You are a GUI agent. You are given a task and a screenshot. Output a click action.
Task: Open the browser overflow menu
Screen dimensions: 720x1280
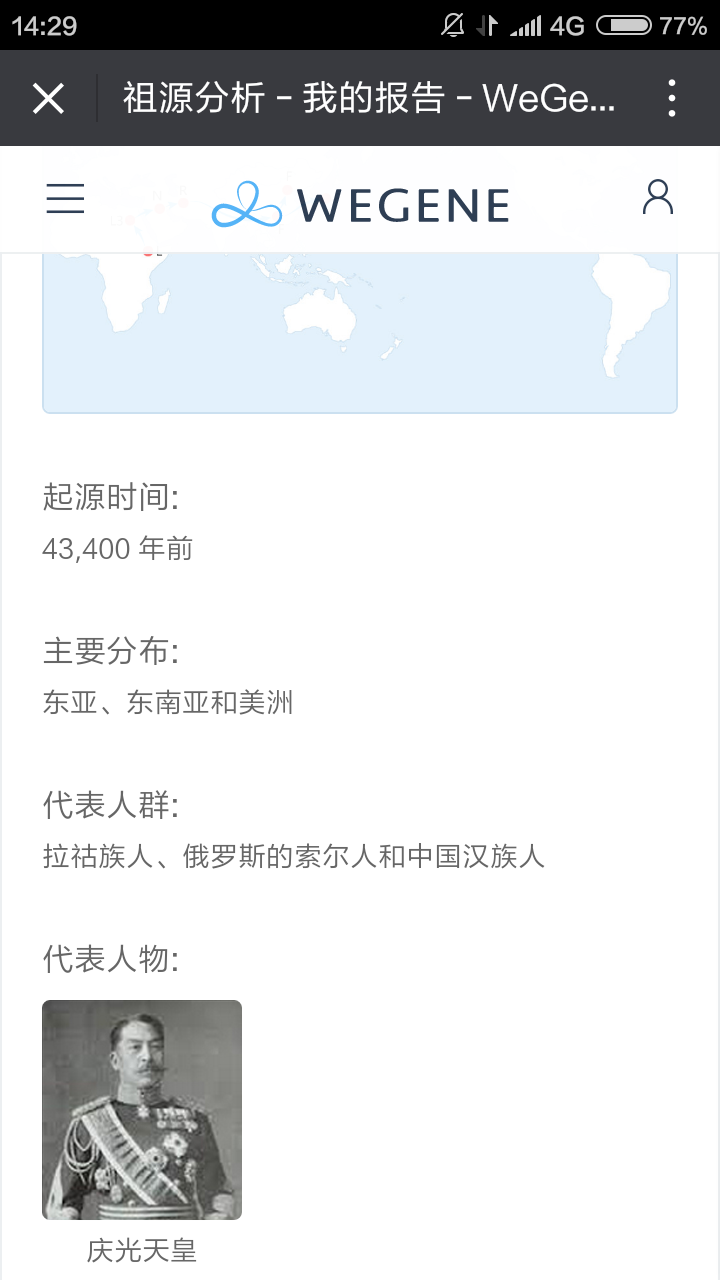click(672, 98)
